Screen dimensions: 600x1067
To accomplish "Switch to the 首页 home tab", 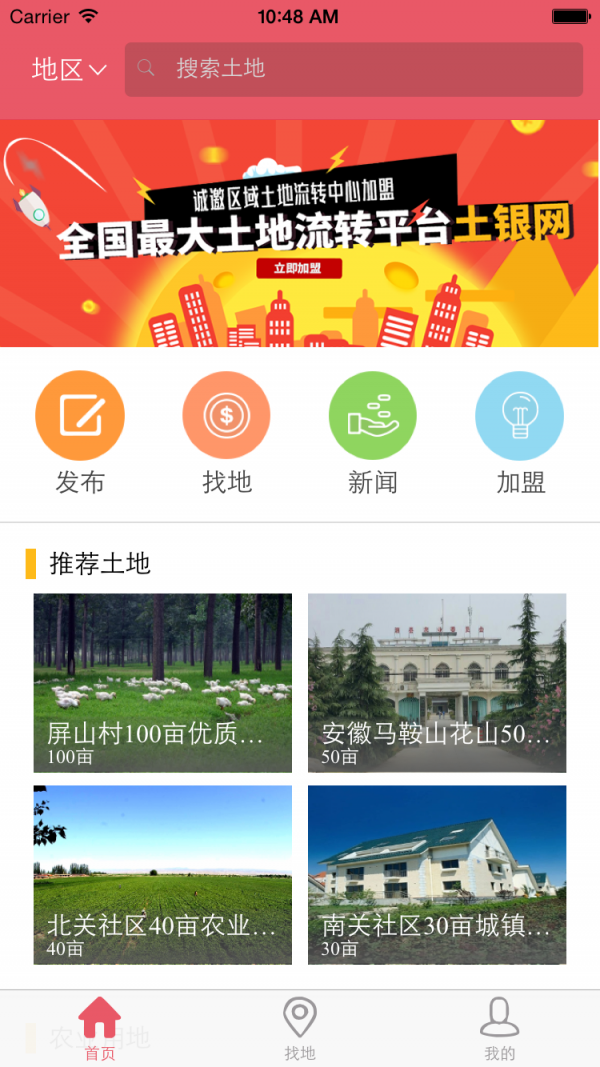I will tap(100, 1028).
